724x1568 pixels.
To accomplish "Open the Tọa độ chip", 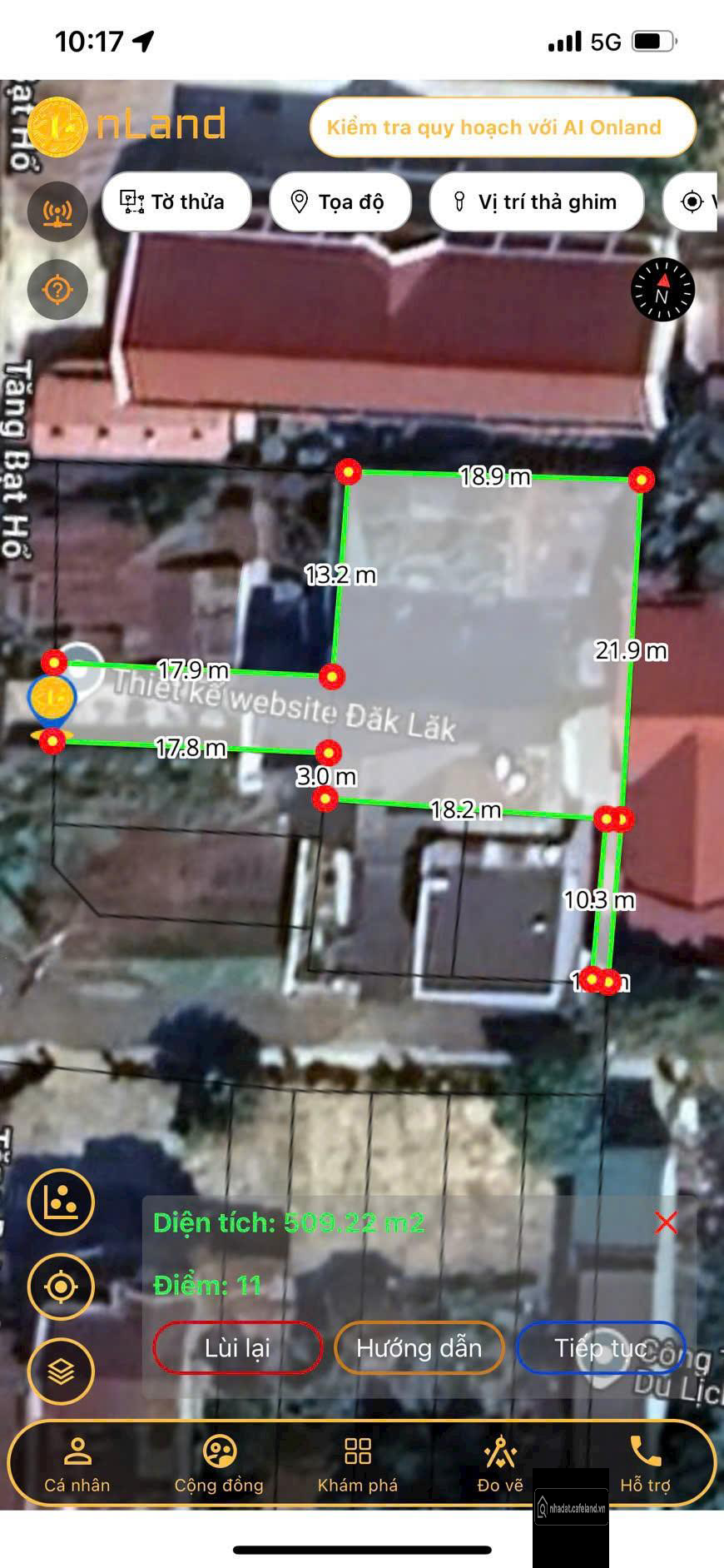I will click(x=340, y=202).
